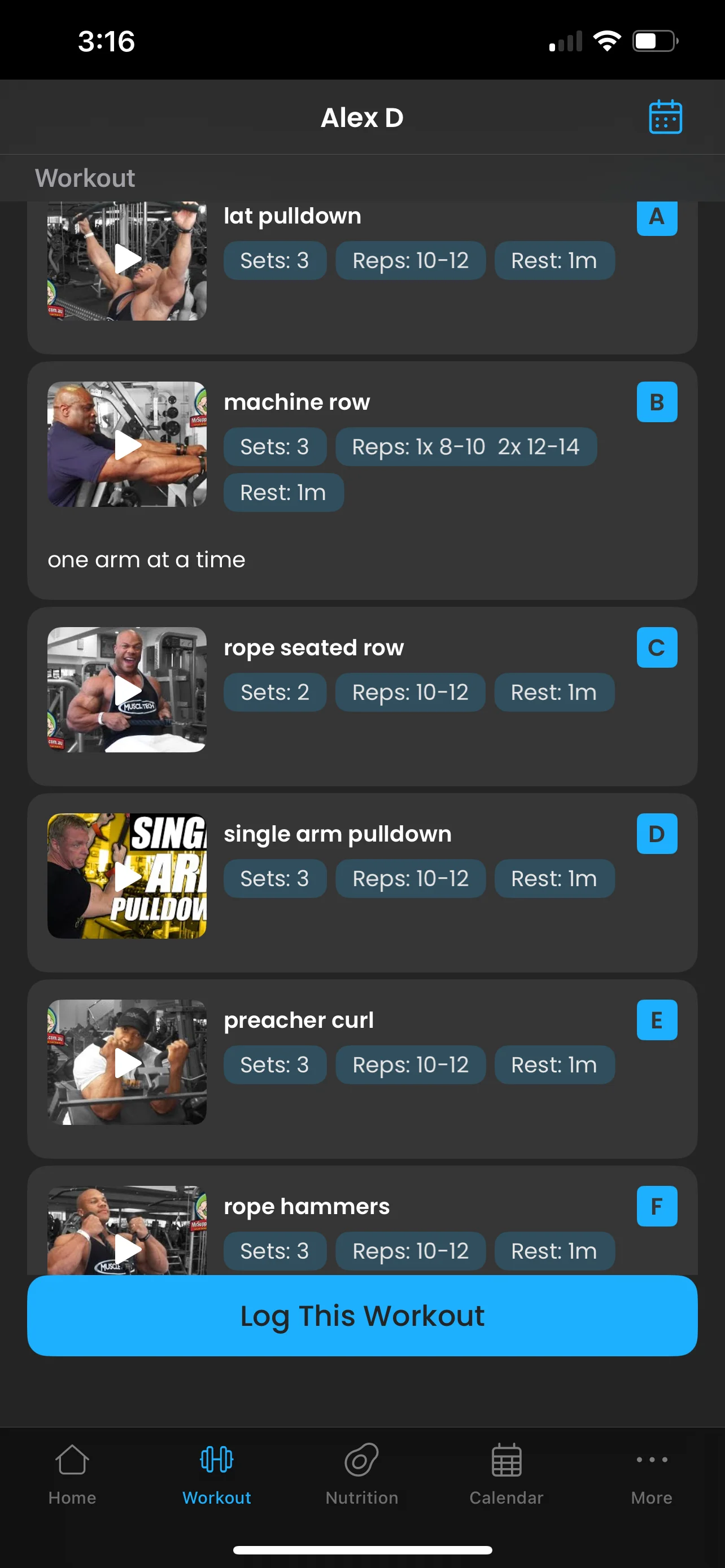Open the calendar icon in the header
Viewport: 725px width, 1568px height.
pyautogui.click(x=665, y=117)
